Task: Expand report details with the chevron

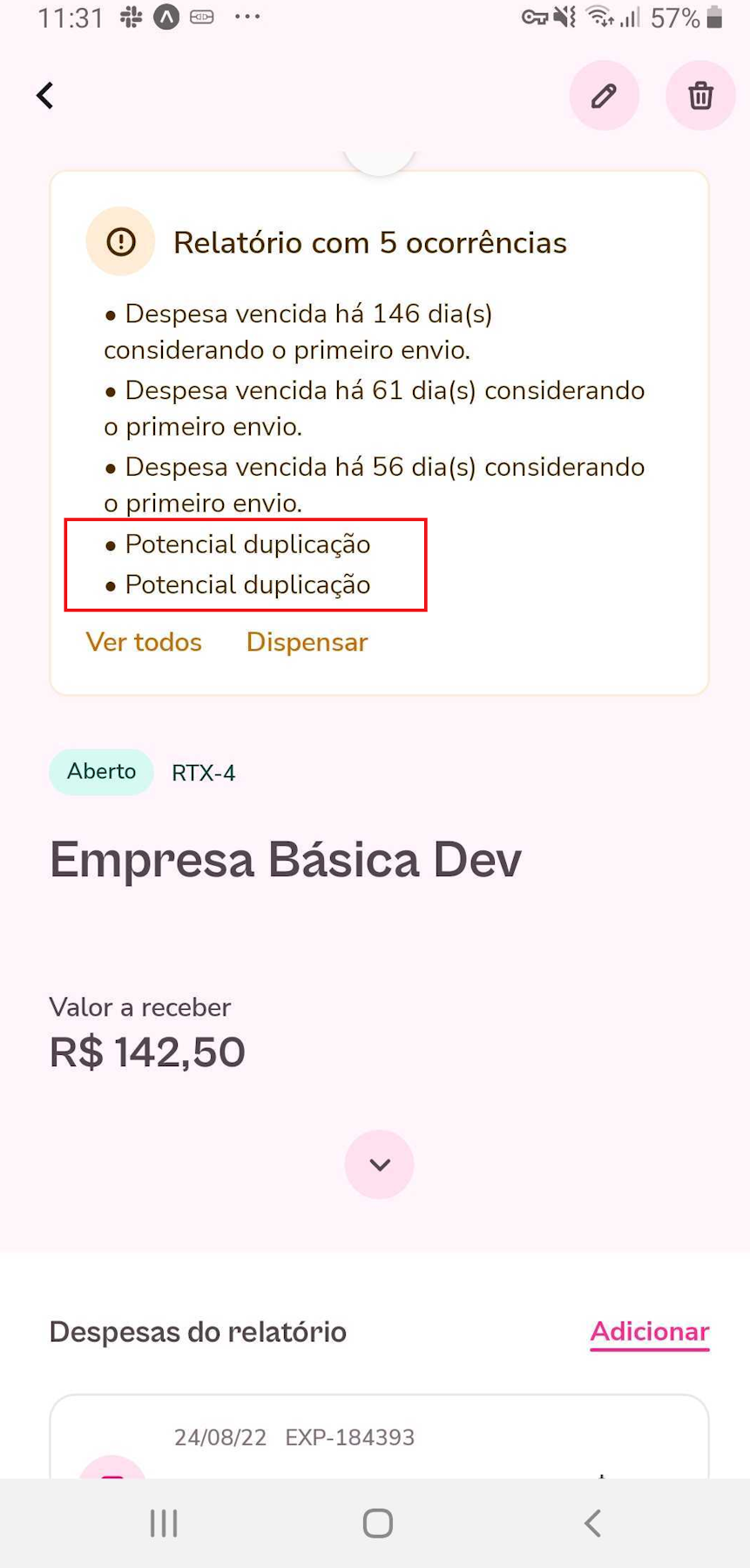Action: (379, 1164)
